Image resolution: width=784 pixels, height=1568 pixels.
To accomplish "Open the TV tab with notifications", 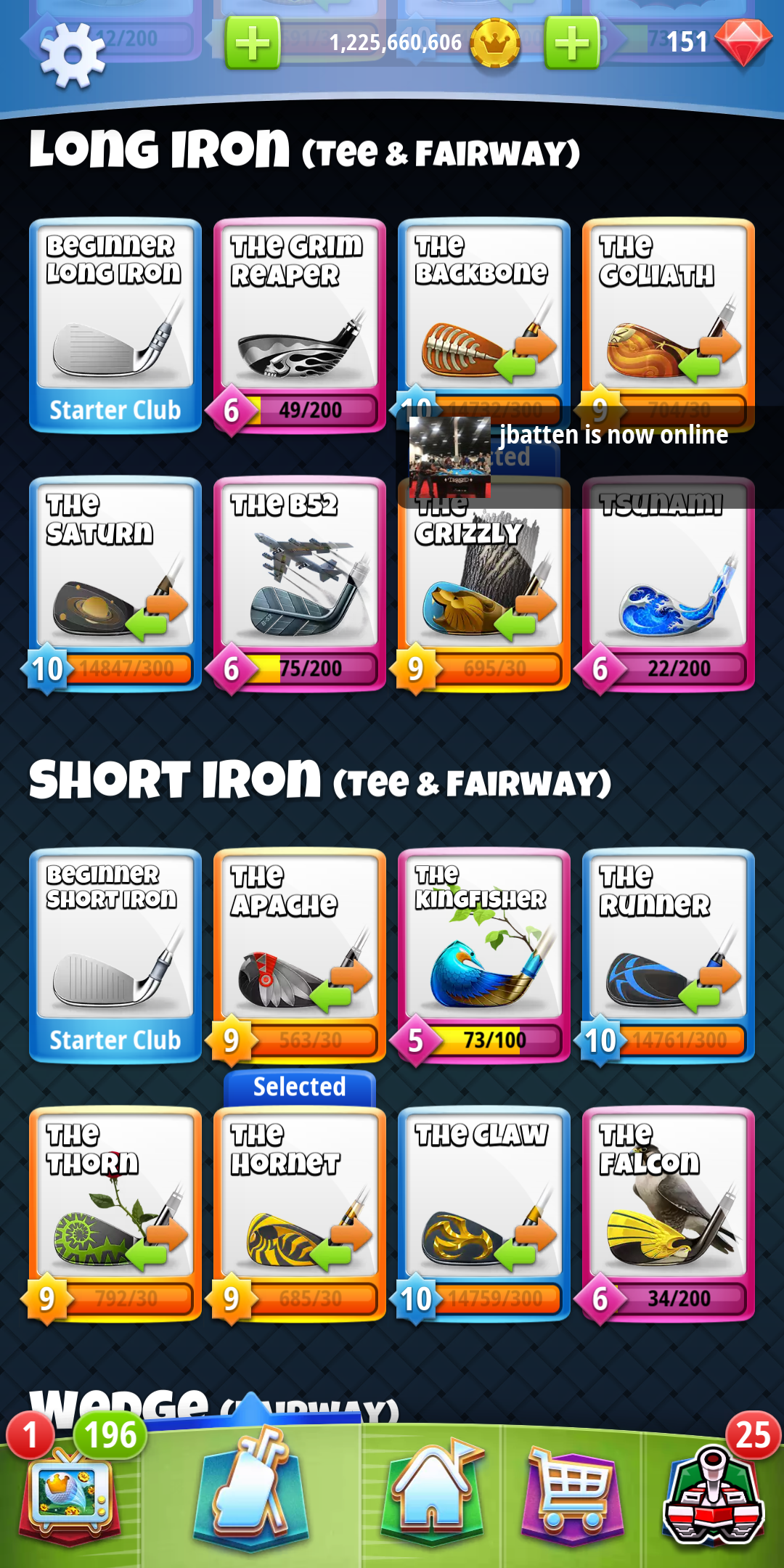I will coord(70,1492).
